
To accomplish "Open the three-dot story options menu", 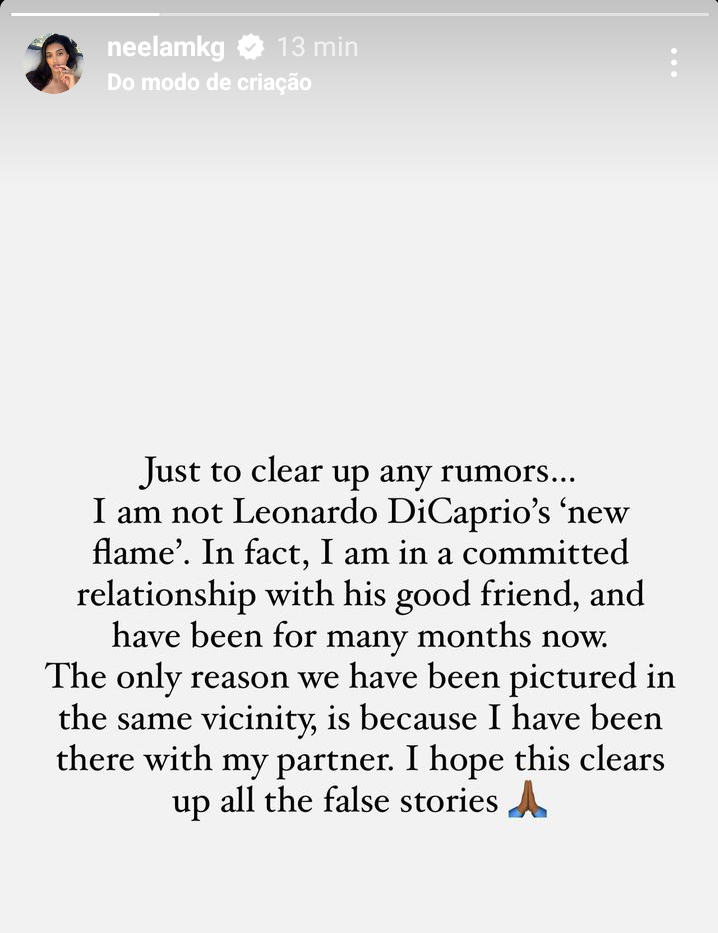I will [674, 63].
